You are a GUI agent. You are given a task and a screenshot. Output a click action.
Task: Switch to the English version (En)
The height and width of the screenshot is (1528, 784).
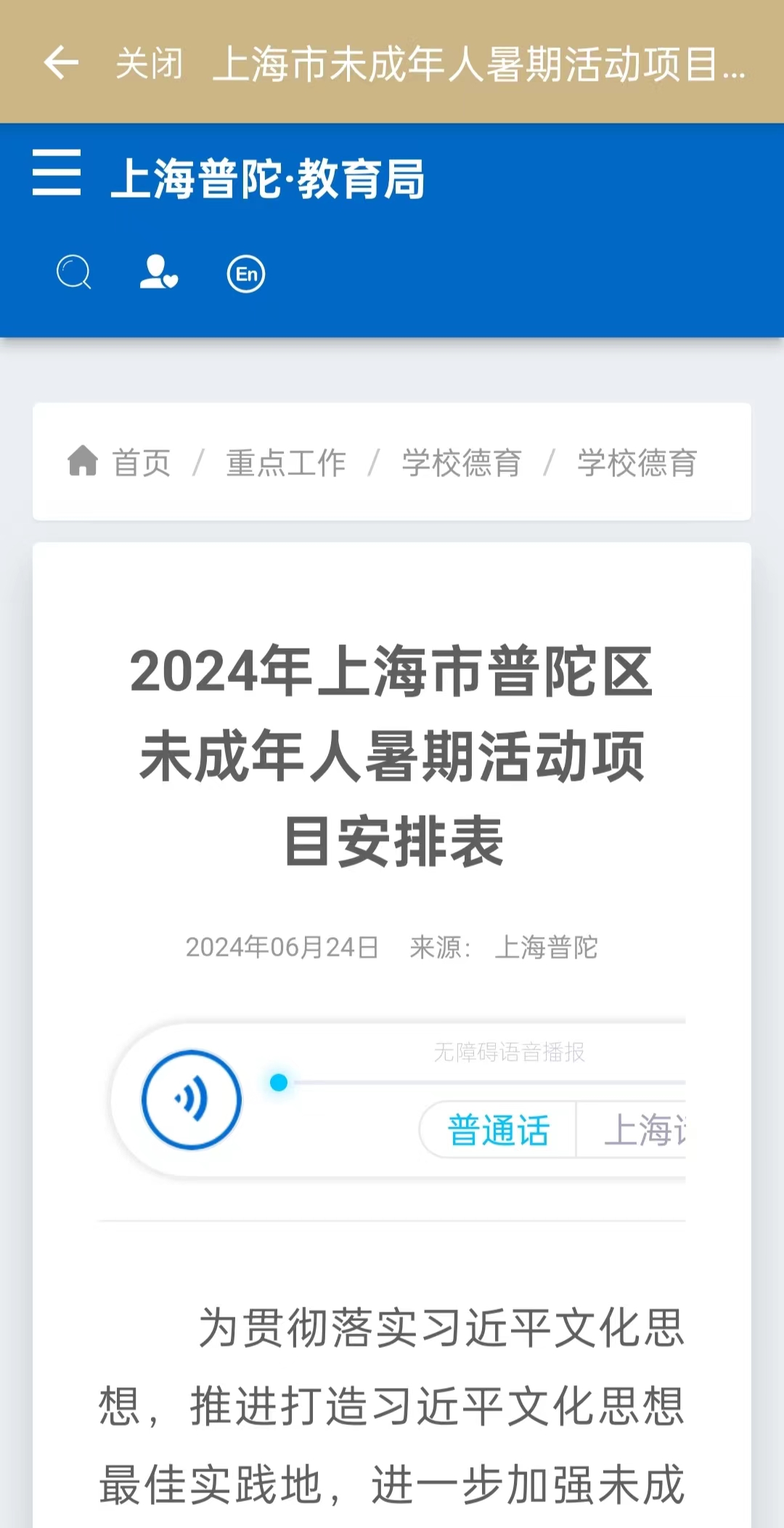coord(246,274)
